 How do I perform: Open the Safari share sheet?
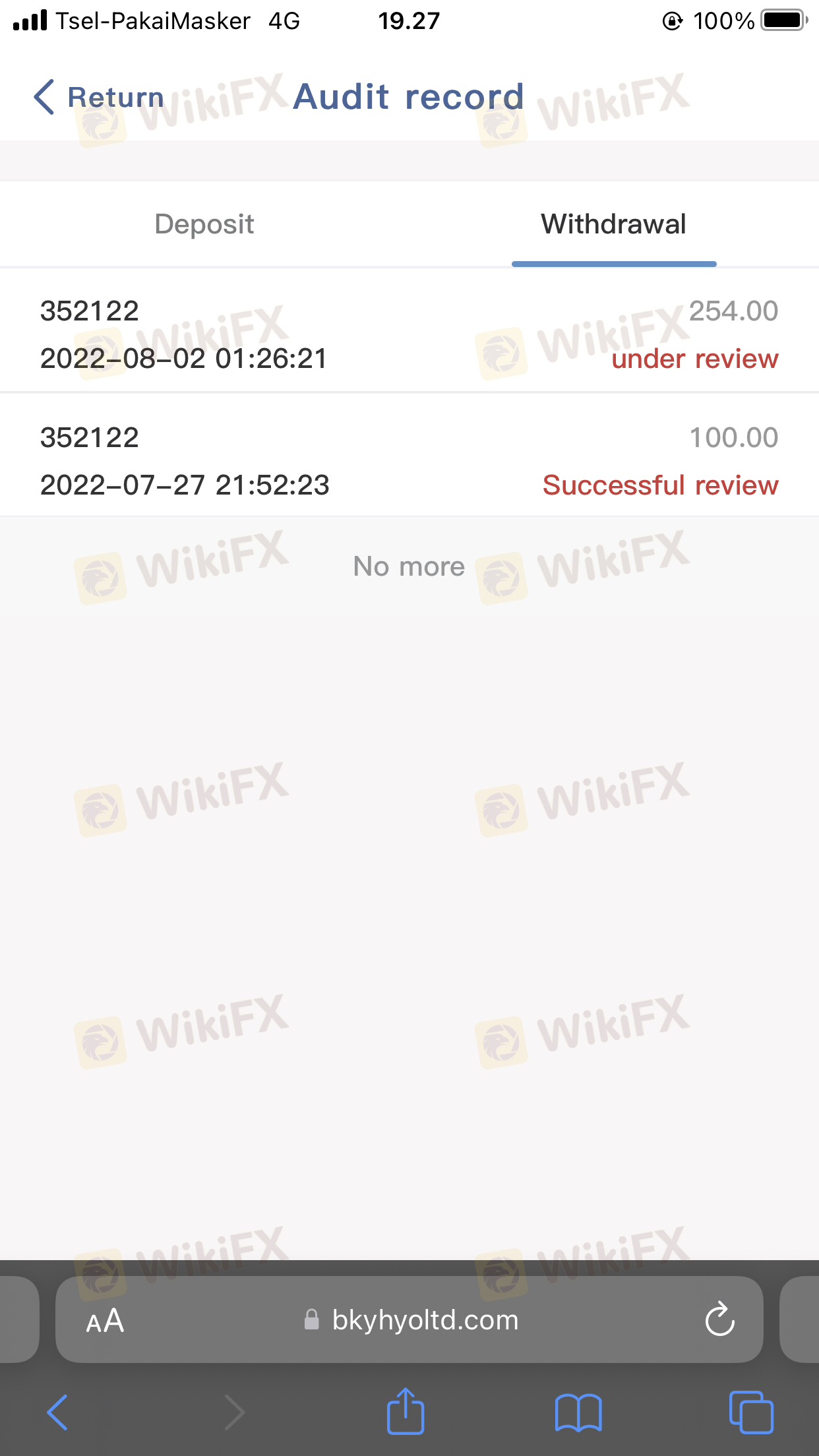(405, 1412)
